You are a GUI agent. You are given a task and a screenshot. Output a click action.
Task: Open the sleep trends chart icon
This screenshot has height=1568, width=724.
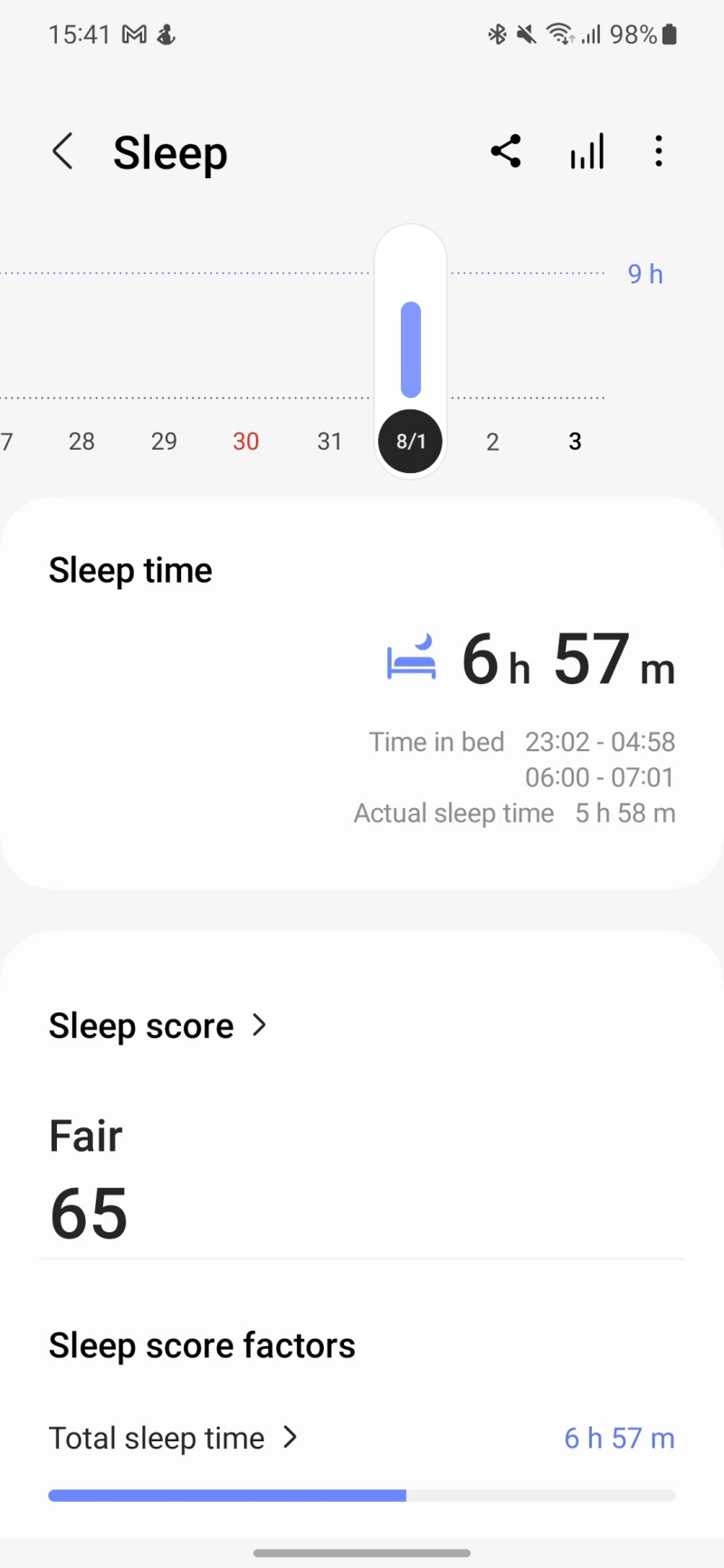tap(586, 152)
